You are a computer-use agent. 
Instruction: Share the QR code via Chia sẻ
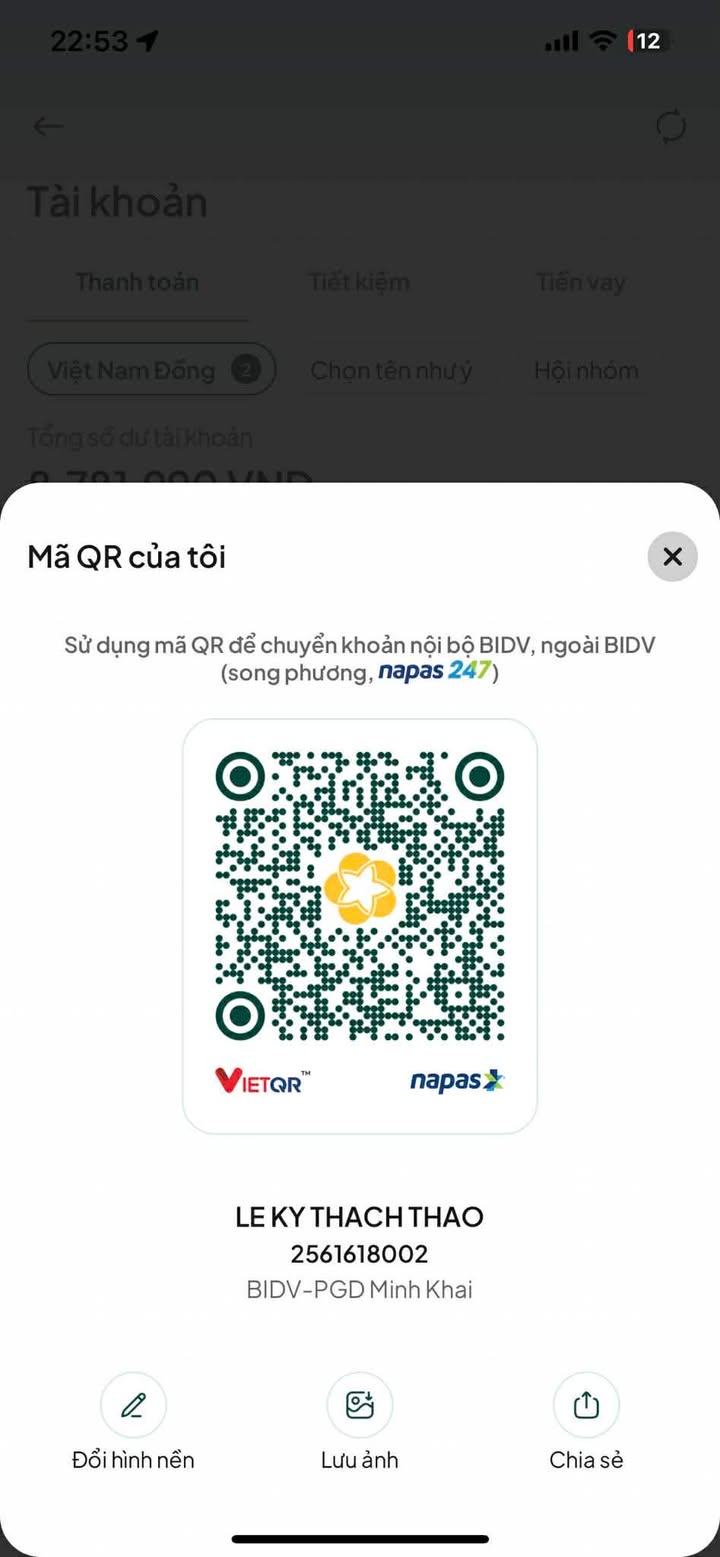586,1405
